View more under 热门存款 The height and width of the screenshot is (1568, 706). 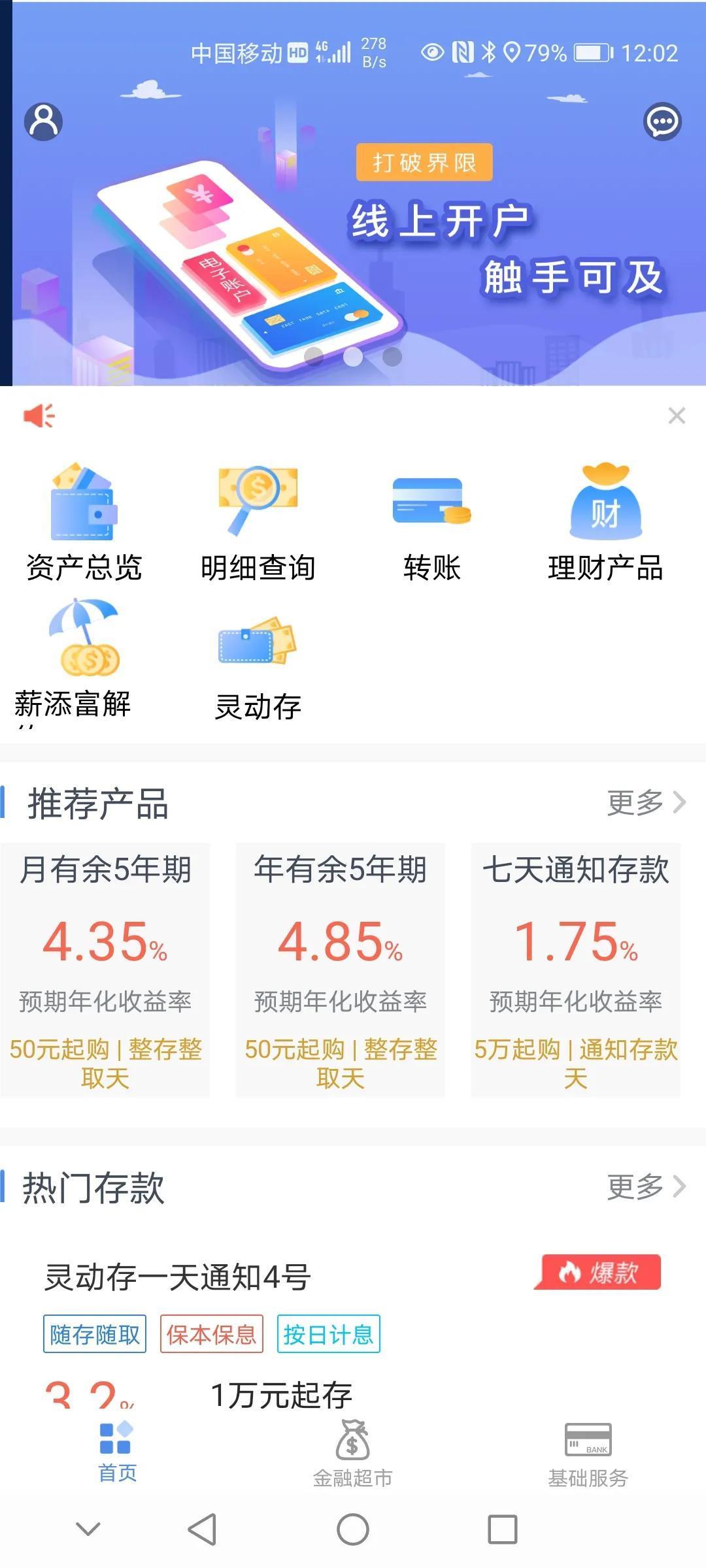[646, 1186]
